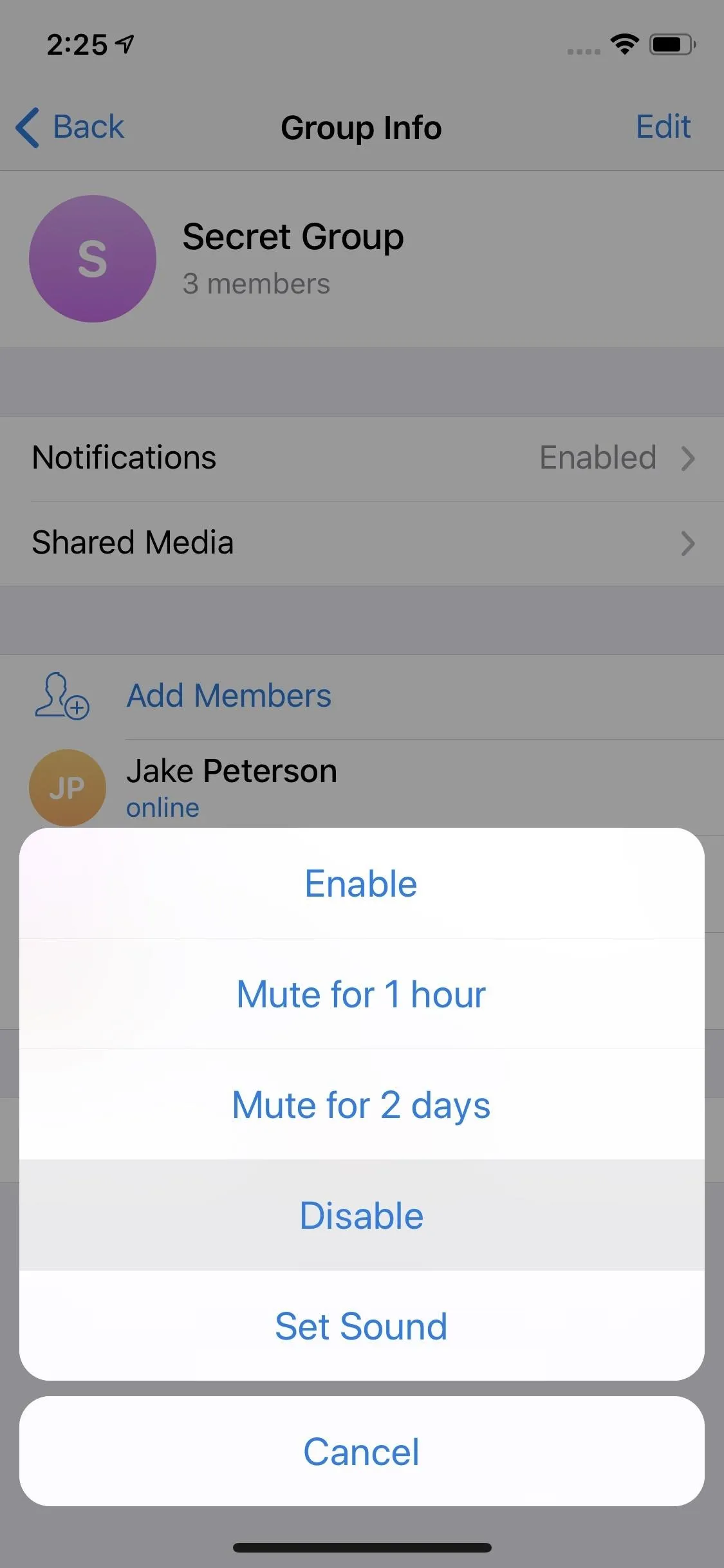Image resolution: width=724 pixels, height=1568 pixels.
Task: Choose Mute for 2 days
Action: pos(362,1105)
